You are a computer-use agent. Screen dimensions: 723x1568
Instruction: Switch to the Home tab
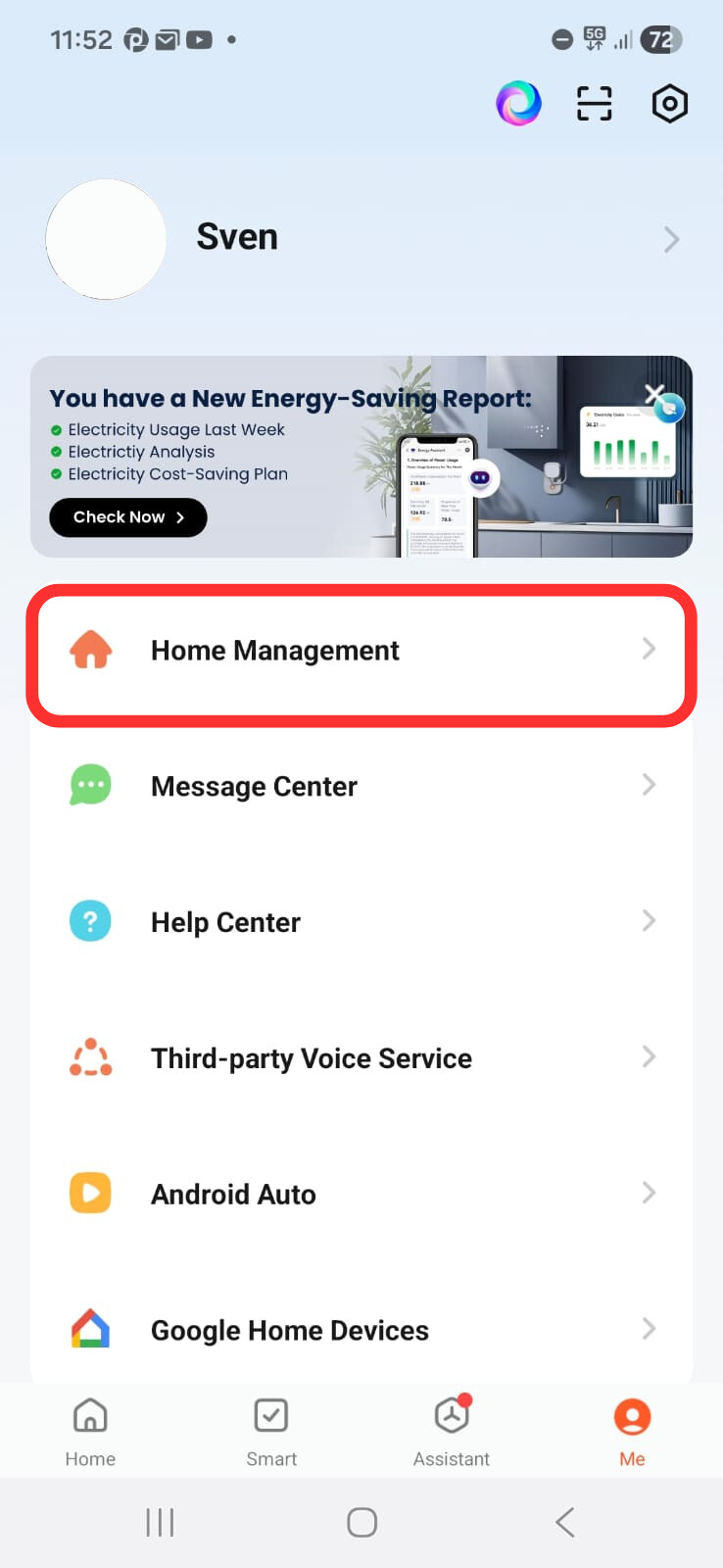click(90, 1431)
